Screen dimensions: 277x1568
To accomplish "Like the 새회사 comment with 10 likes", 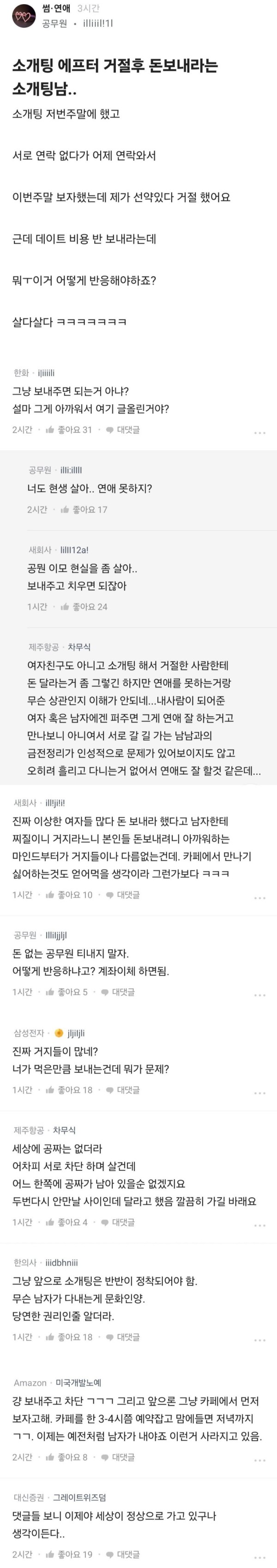I will (69, 895).
